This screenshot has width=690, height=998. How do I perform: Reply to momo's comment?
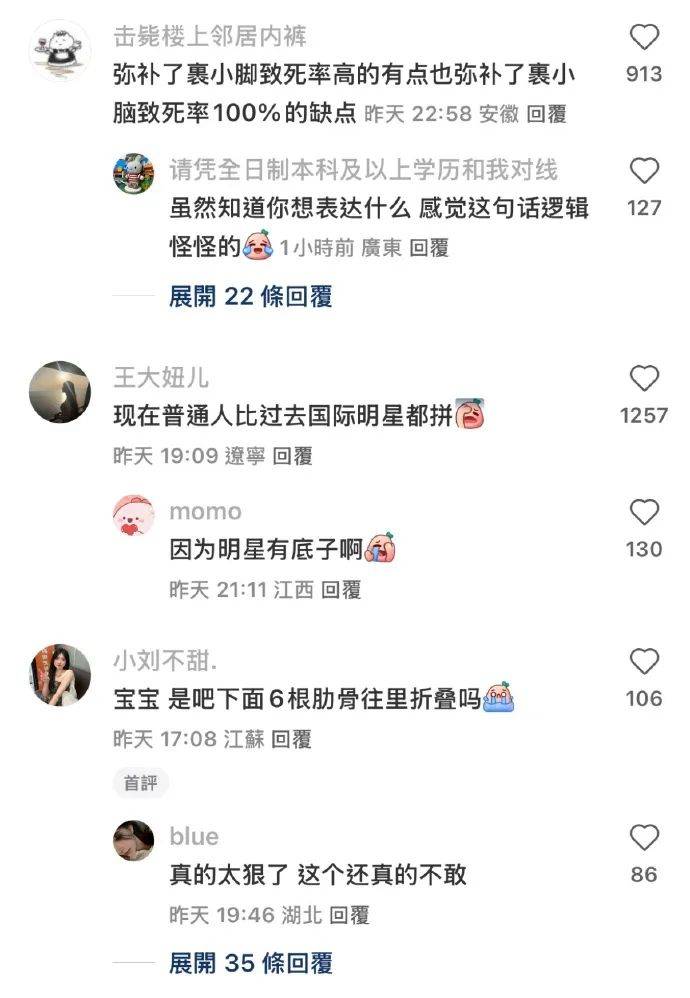tap(340, 590)
